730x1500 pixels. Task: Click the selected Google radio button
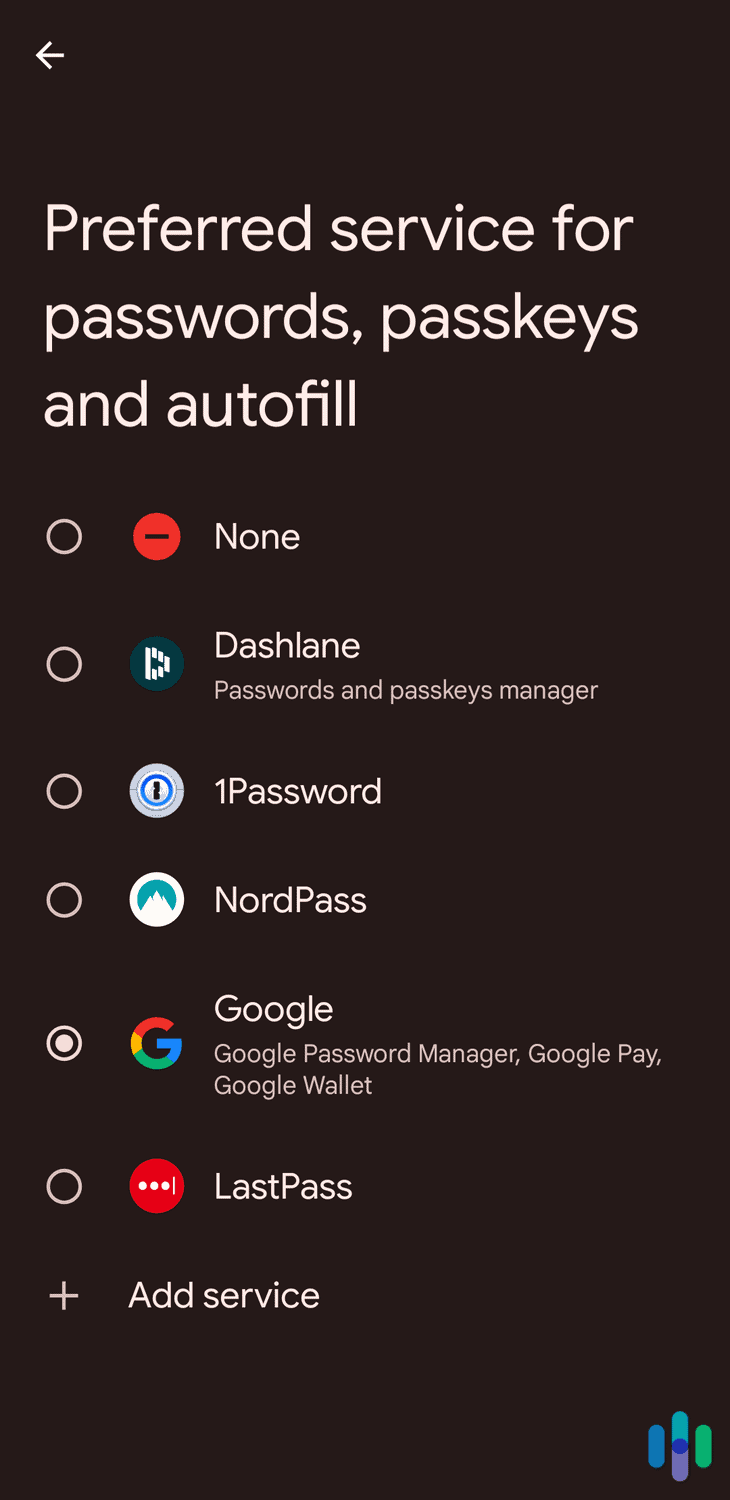tap(64, 1043)
